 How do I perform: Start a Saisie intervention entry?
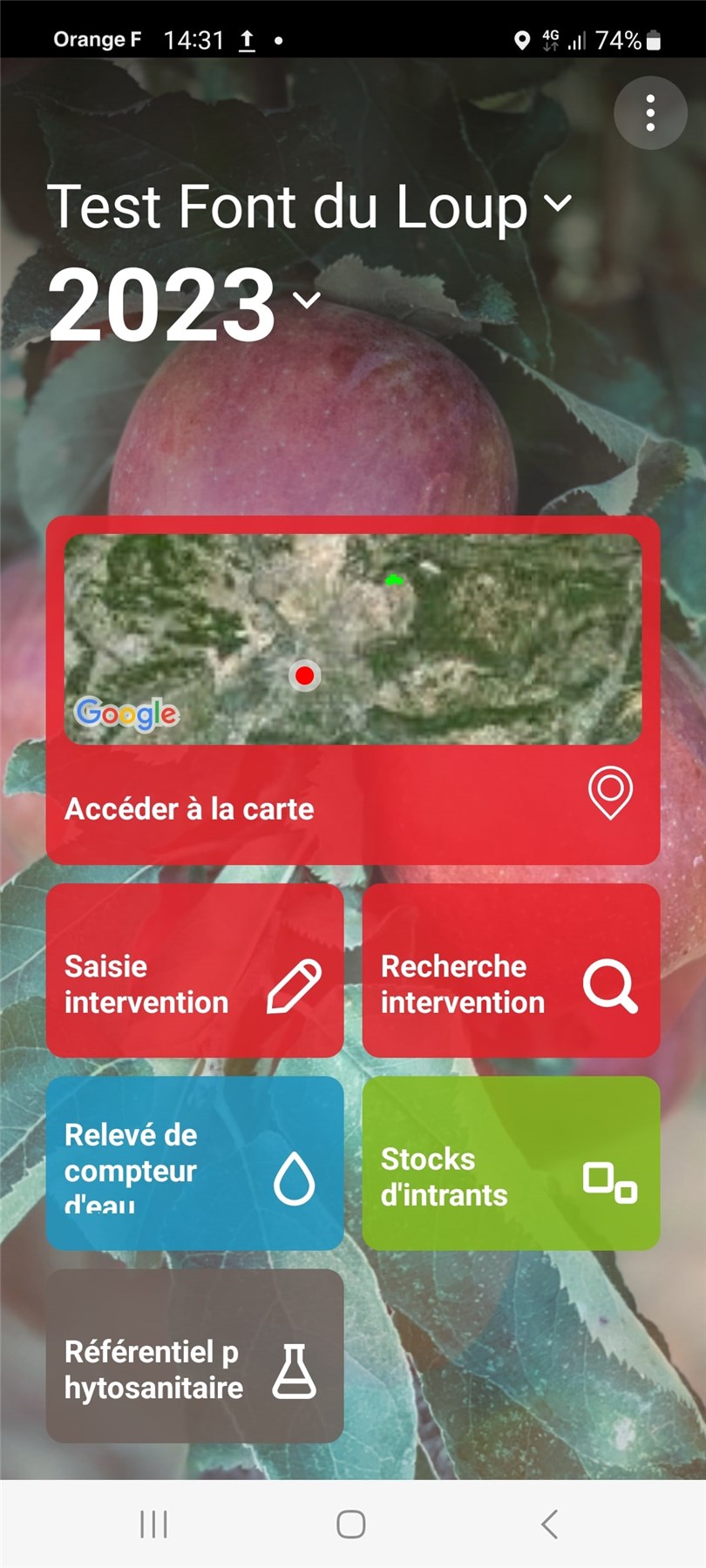pos(194,970)
